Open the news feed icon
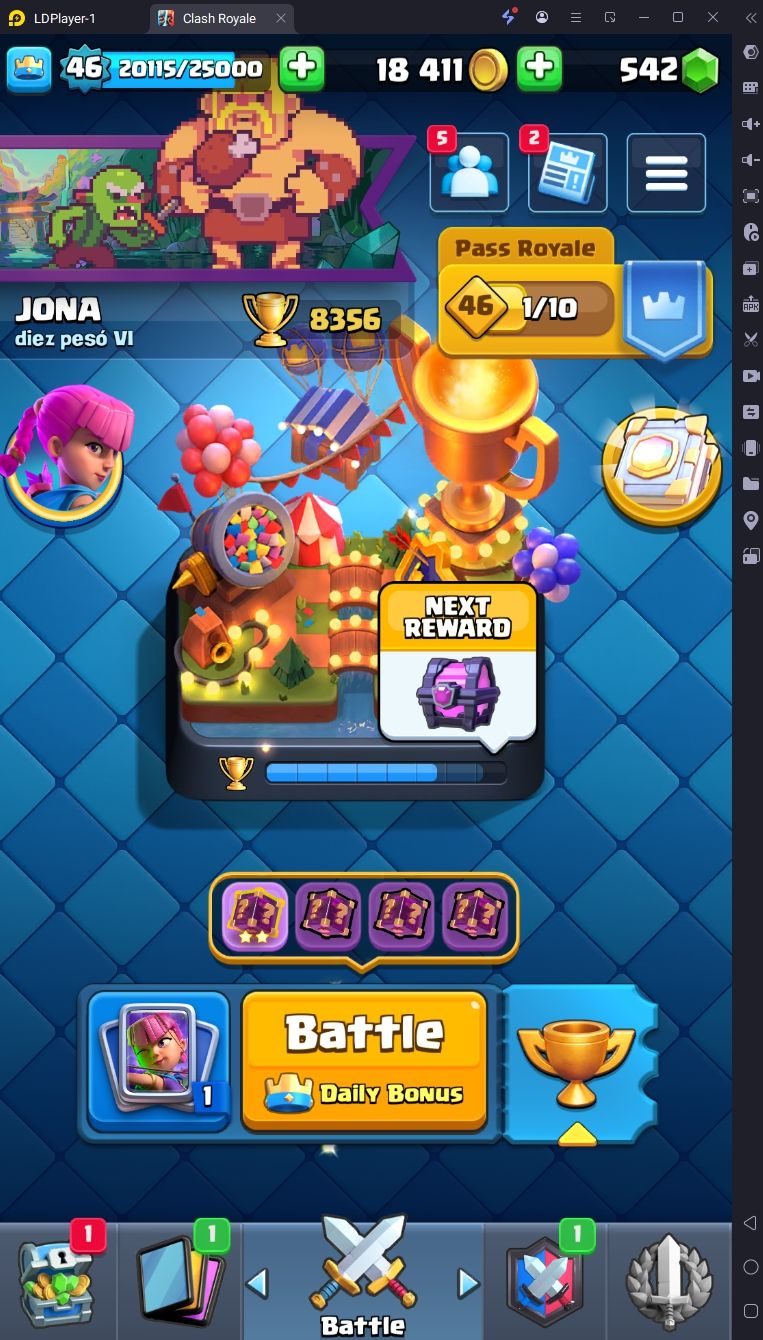Image resolution: width=763 pixels, height=1340 pixels. point(567,173)
